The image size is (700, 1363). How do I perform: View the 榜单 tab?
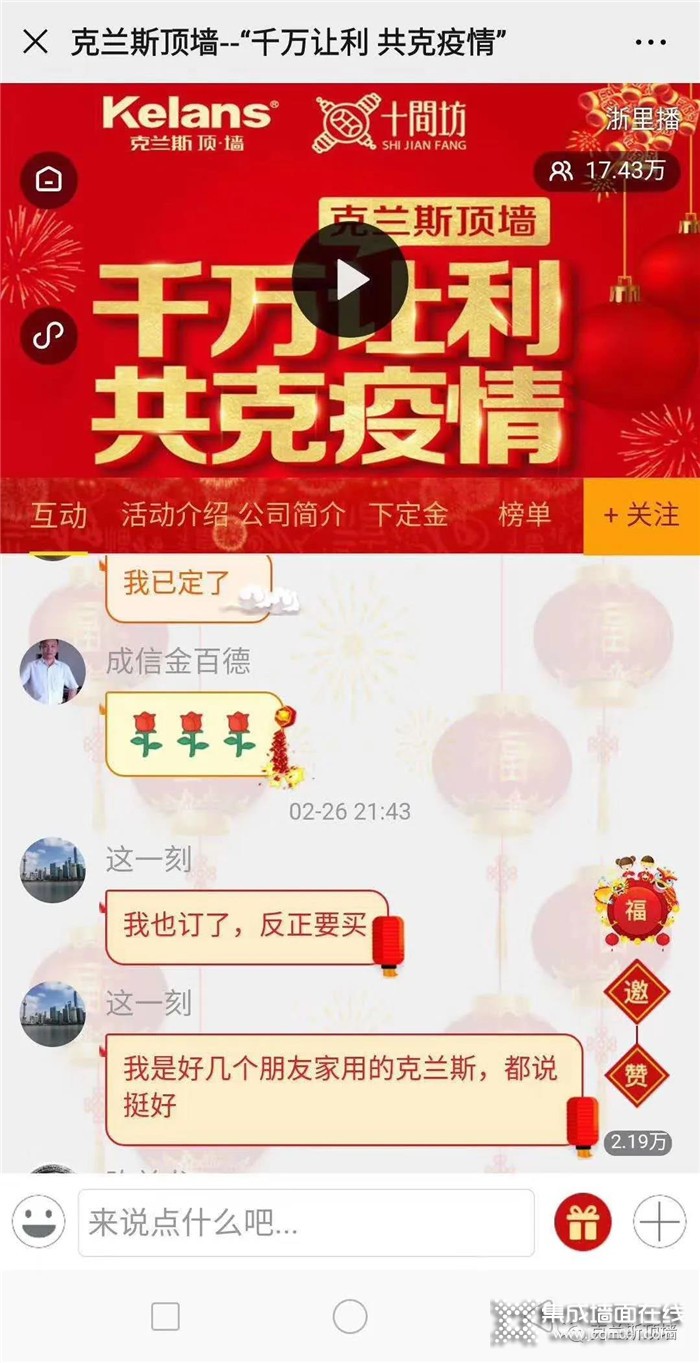click(525, 515)
